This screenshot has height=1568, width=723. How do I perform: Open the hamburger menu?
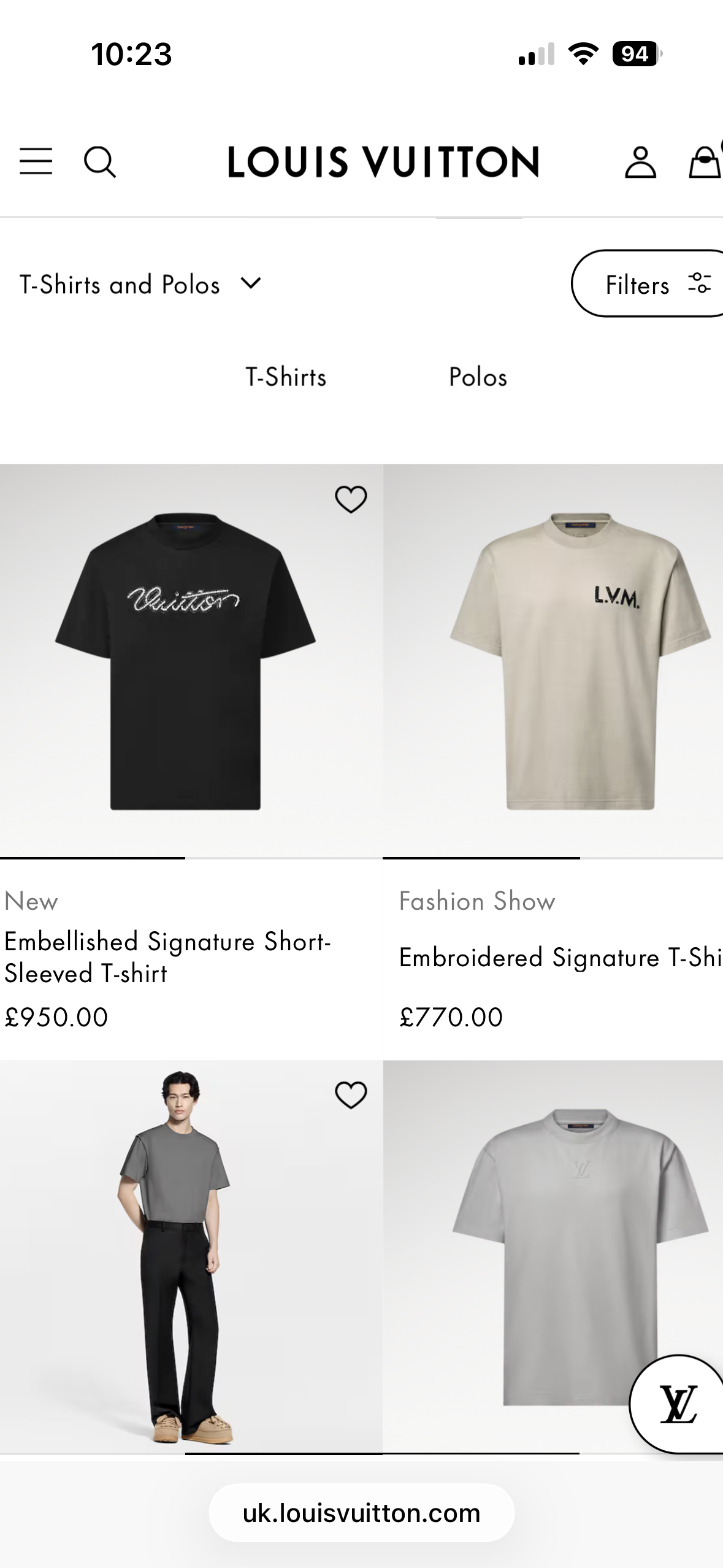click(36, 162)
